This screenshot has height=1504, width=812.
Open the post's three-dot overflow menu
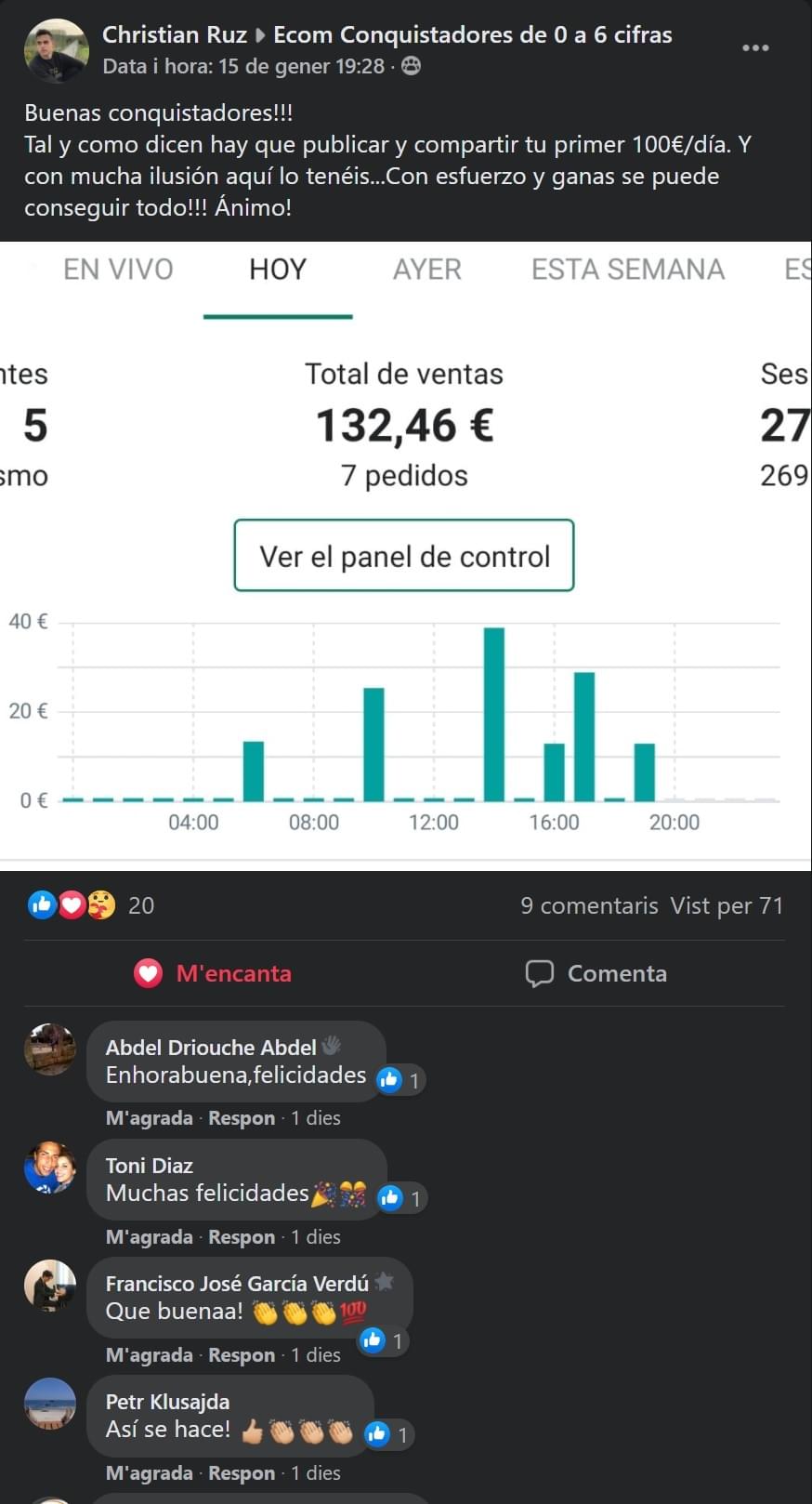pos(754,47)
